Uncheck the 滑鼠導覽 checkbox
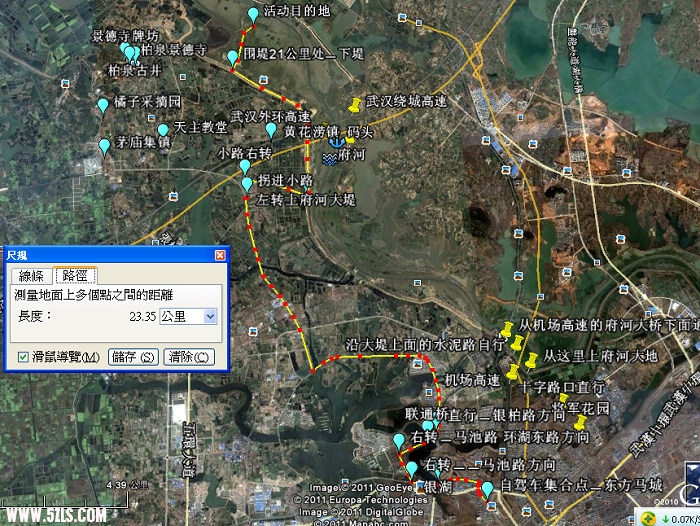This screenshot has height=526, width=700. pos(23,356)
